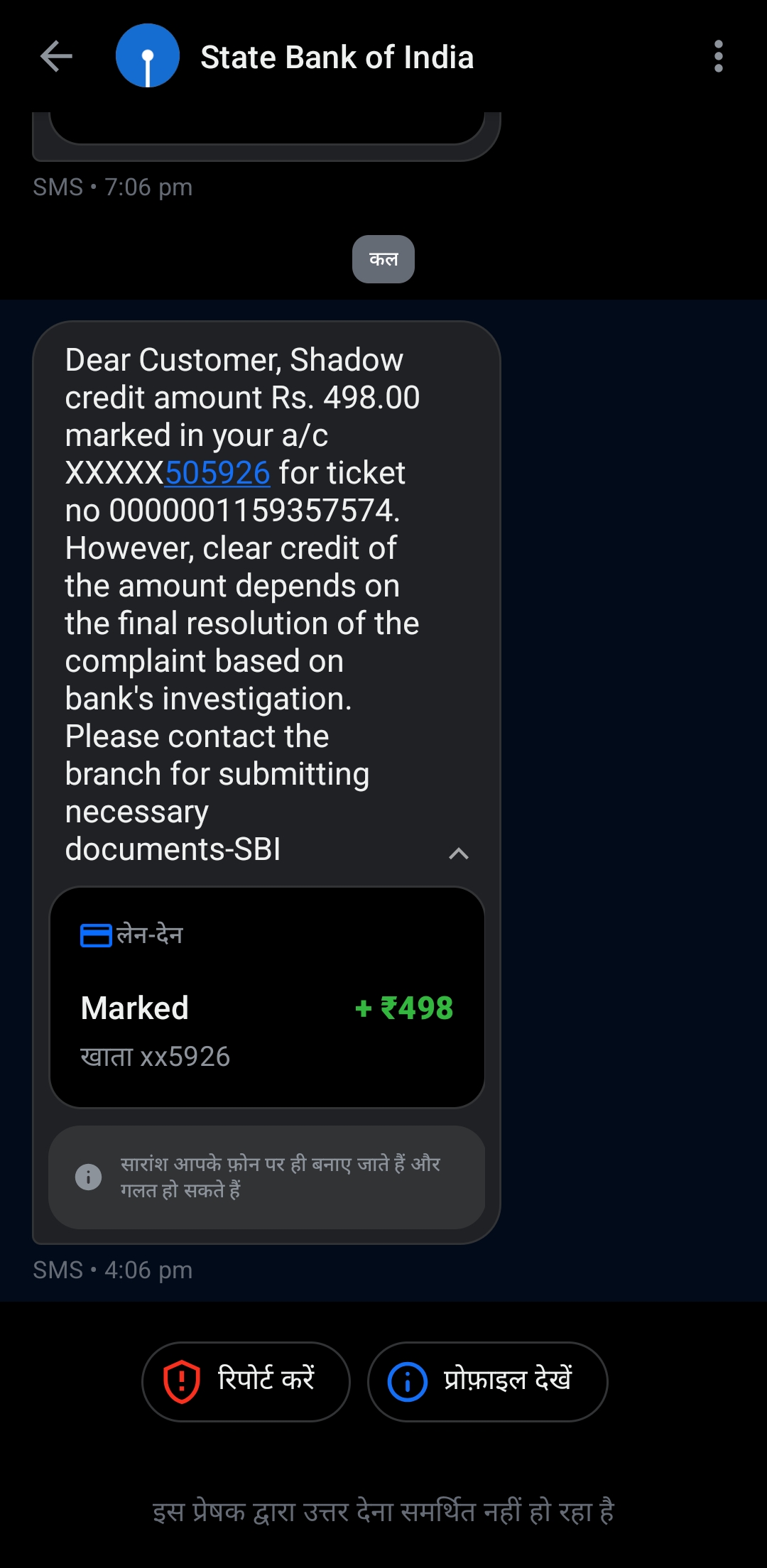Open the State Bank of India contact avatar
Screen dimensions: 767x1568
click(148, 56)
